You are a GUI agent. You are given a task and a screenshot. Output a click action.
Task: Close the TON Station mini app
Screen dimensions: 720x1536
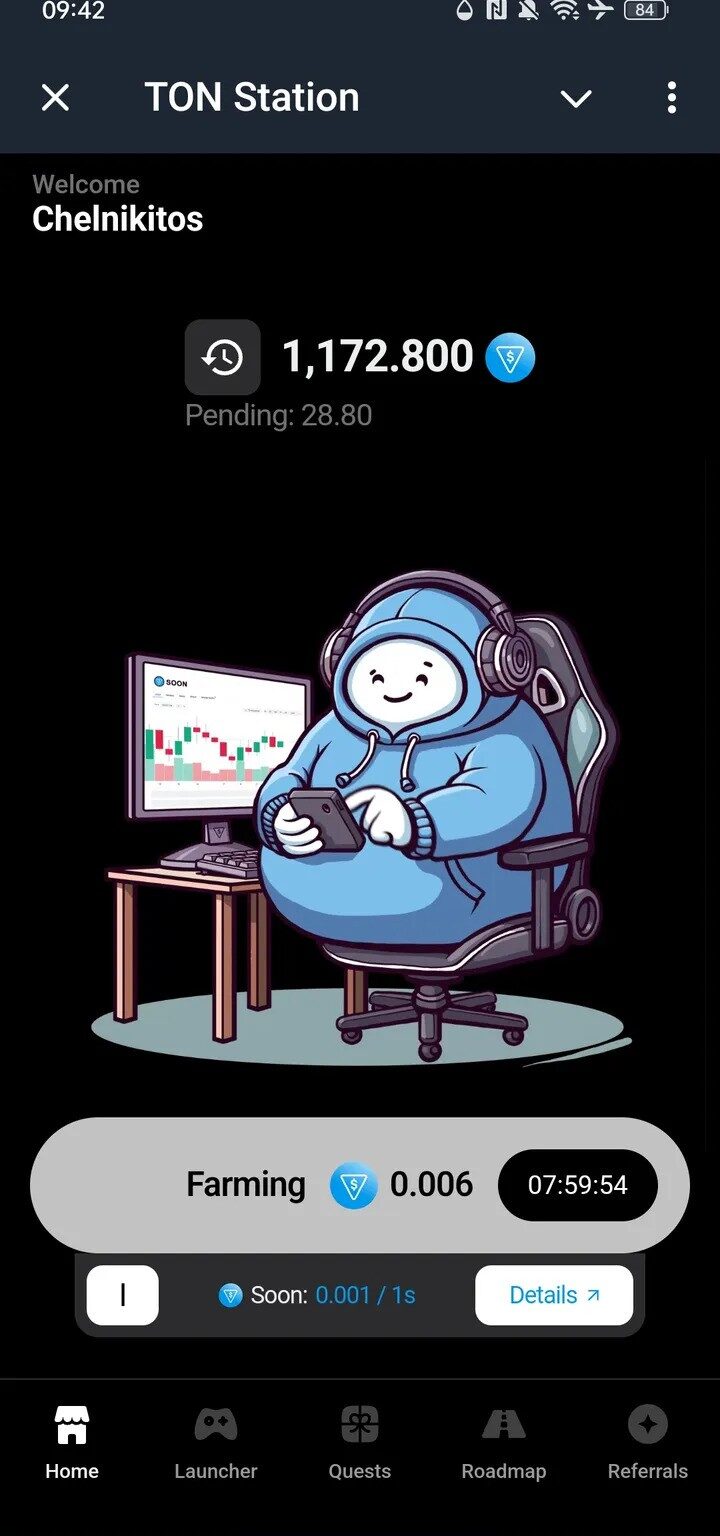click(55, 98)
